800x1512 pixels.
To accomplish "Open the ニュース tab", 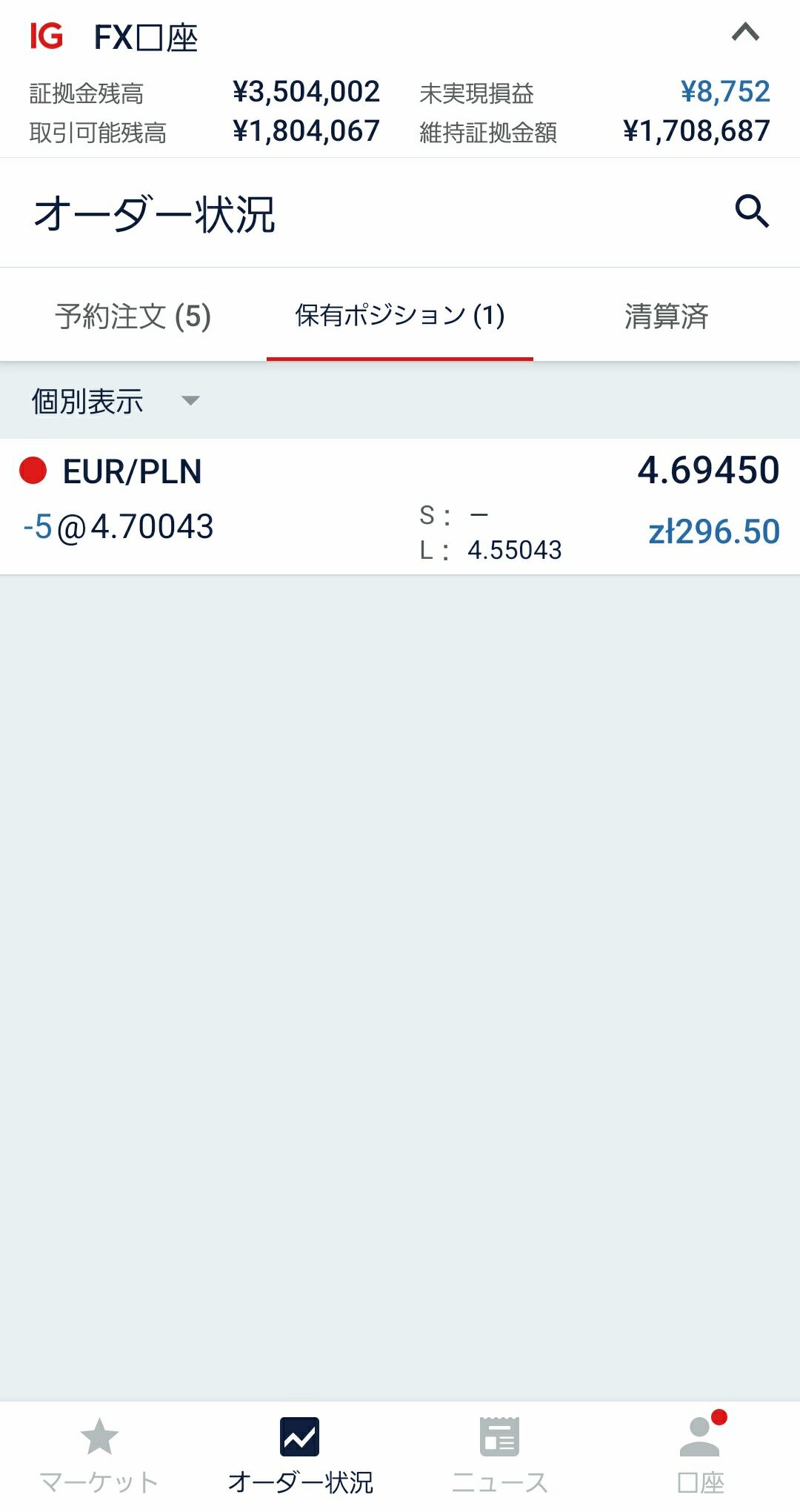I will click(500, 1454).
